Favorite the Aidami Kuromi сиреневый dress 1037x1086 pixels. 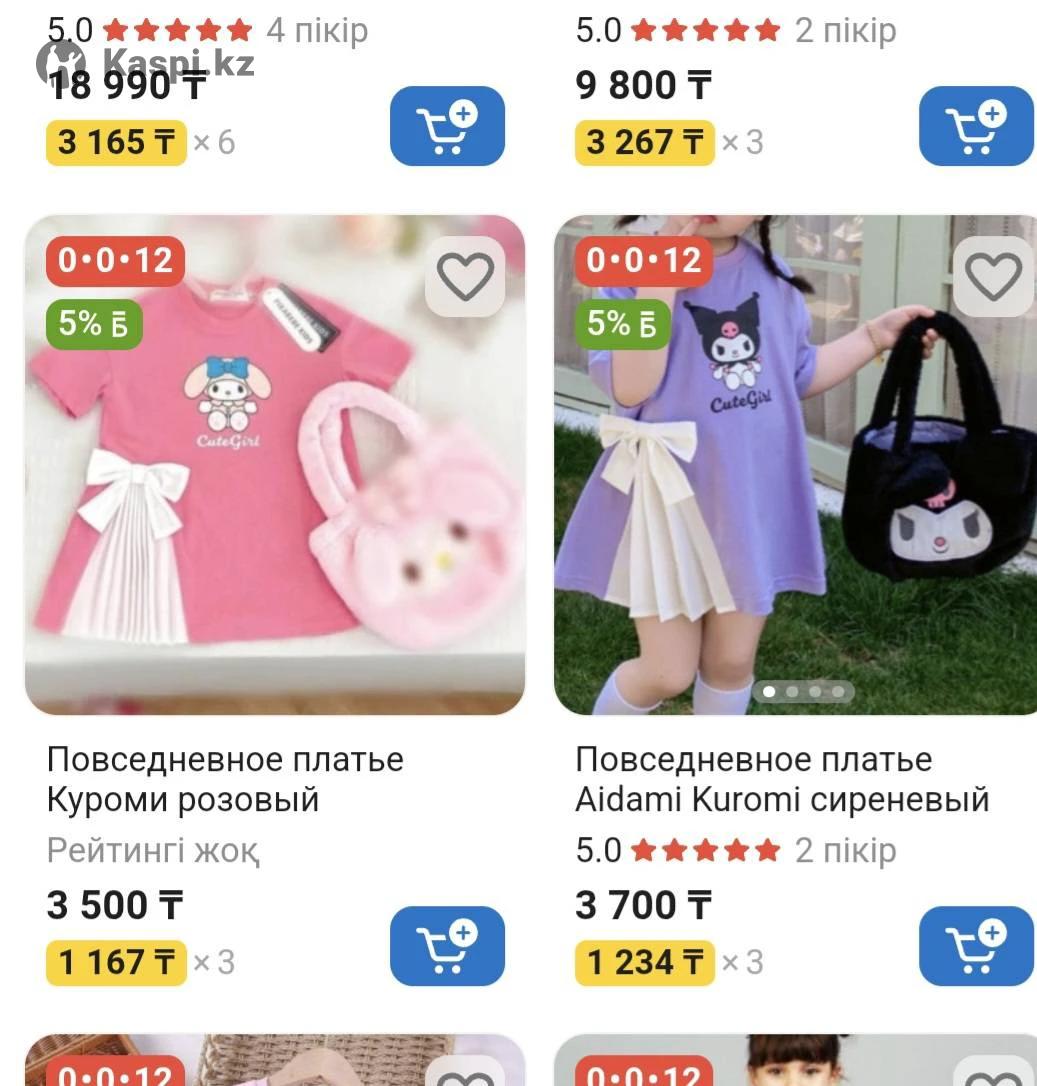pyautogui.click(x=994, y=277)
